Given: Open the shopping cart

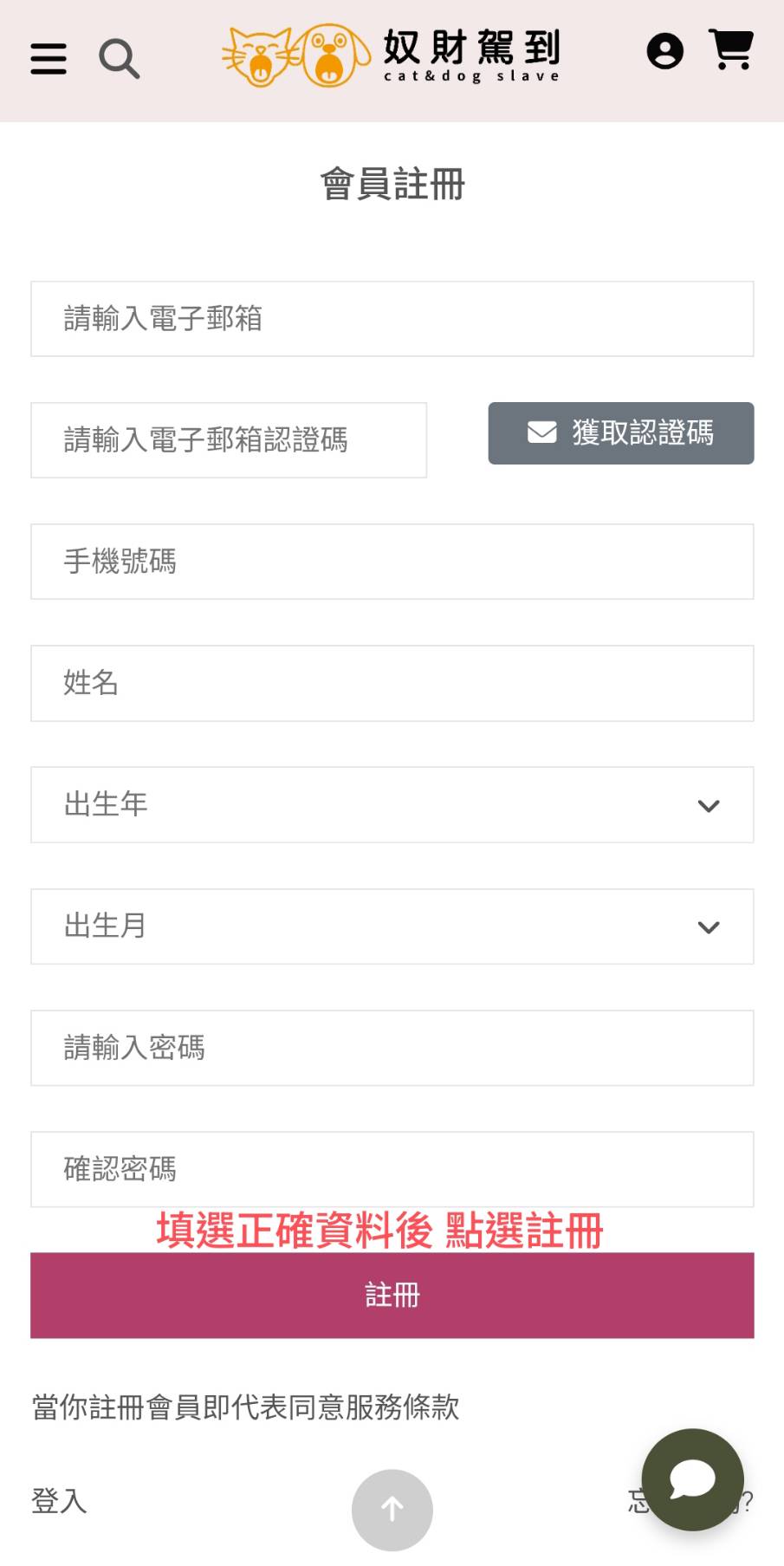Looking at the screenshot, I should [731, 49].
